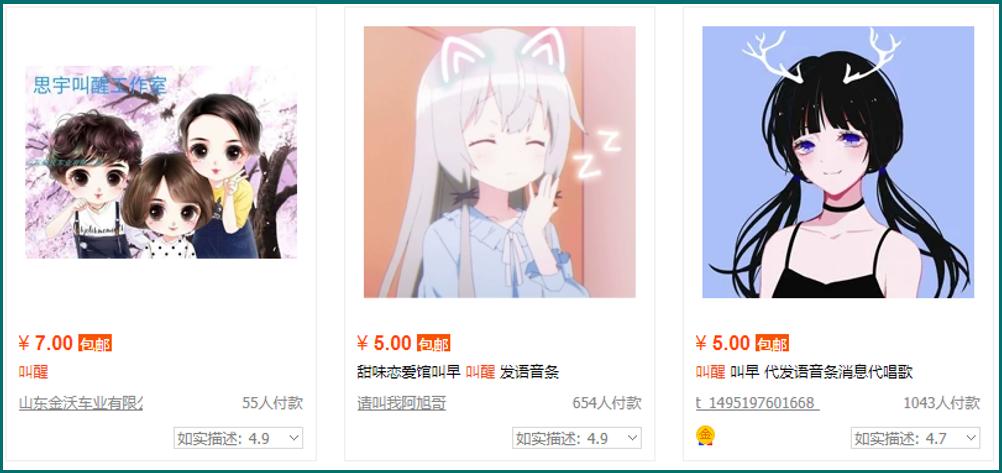Screen dimensions: 1002x473
Task: Open the sleeping cat-ear girl product image
Action: click(x=499, y=162)
